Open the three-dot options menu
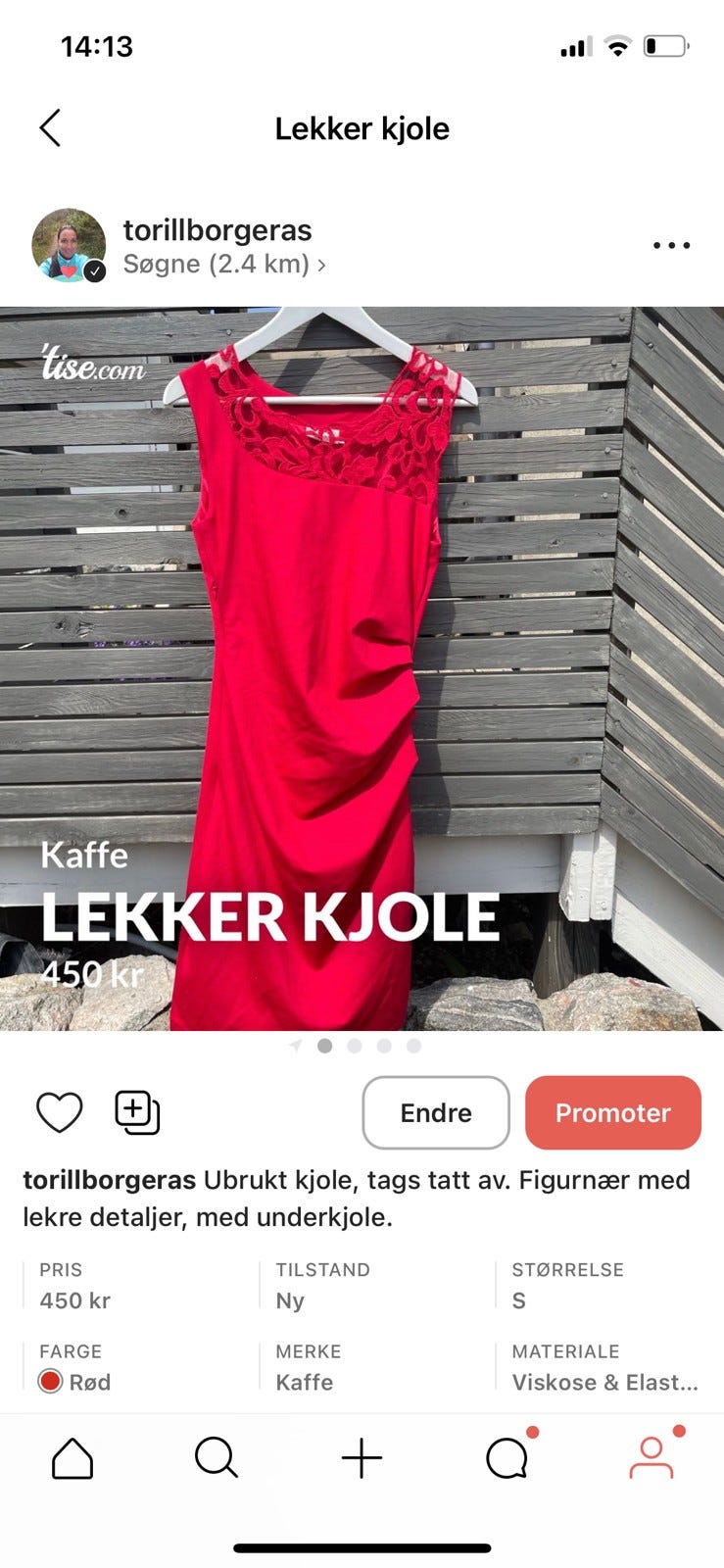This screenshot has height=1568, width=724. [x=670, y=245]
